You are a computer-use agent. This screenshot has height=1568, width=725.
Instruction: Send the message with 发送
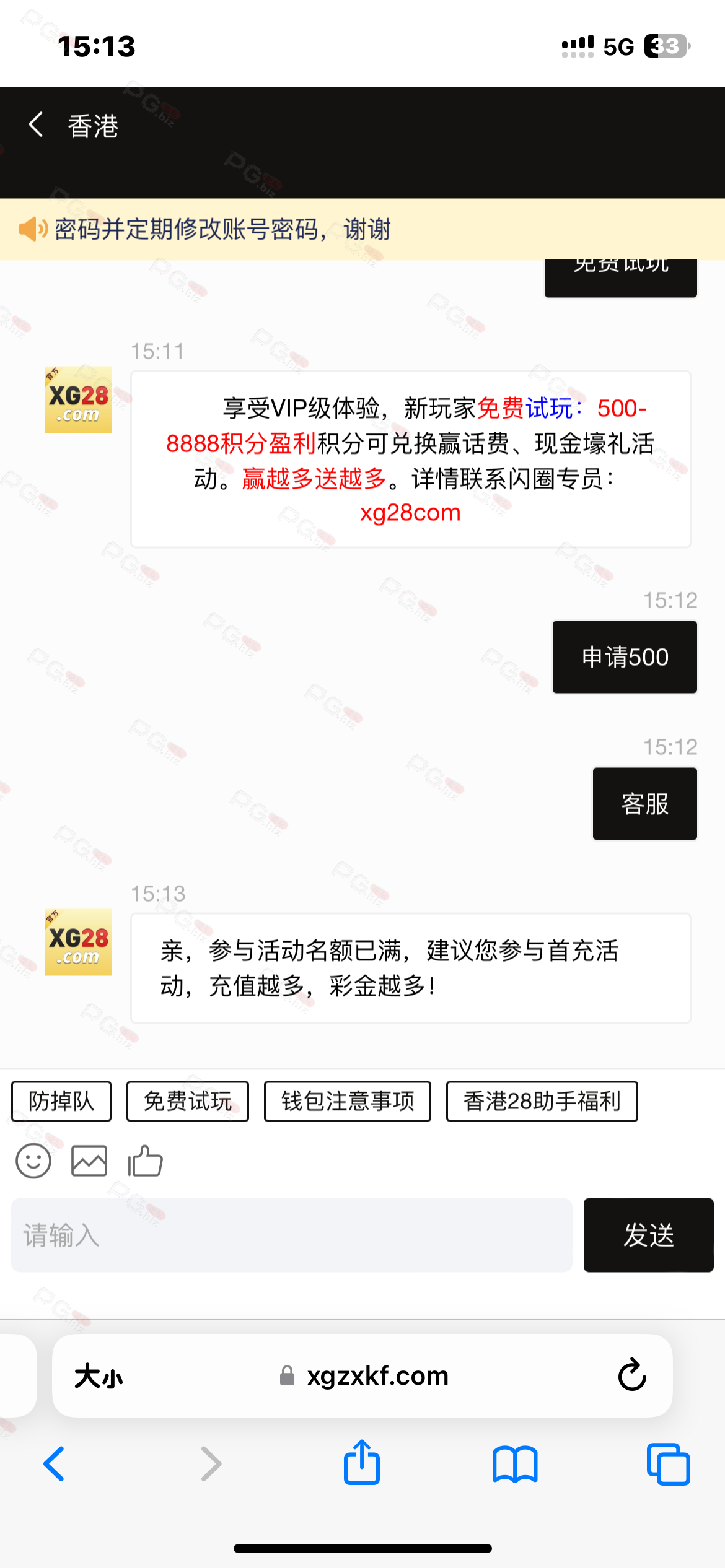pos(649,1235)
